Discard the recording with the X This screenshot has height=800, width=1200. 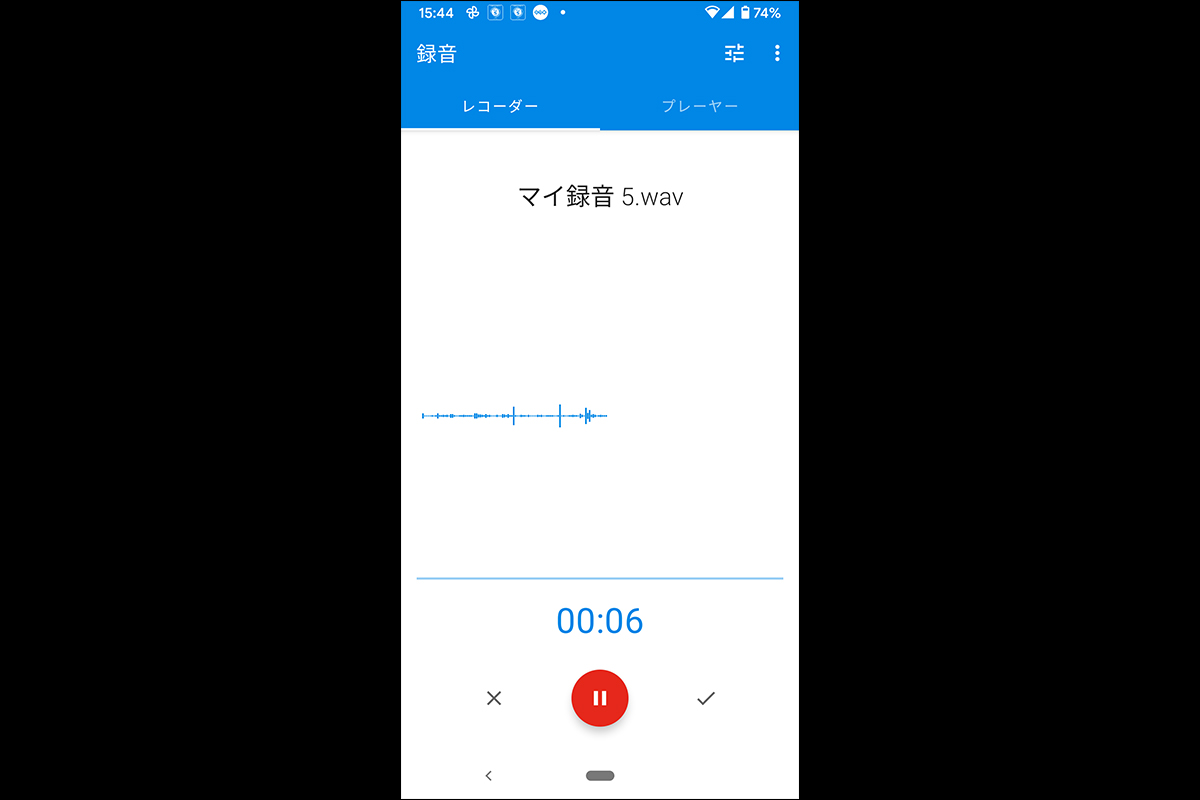coord(494,698)
